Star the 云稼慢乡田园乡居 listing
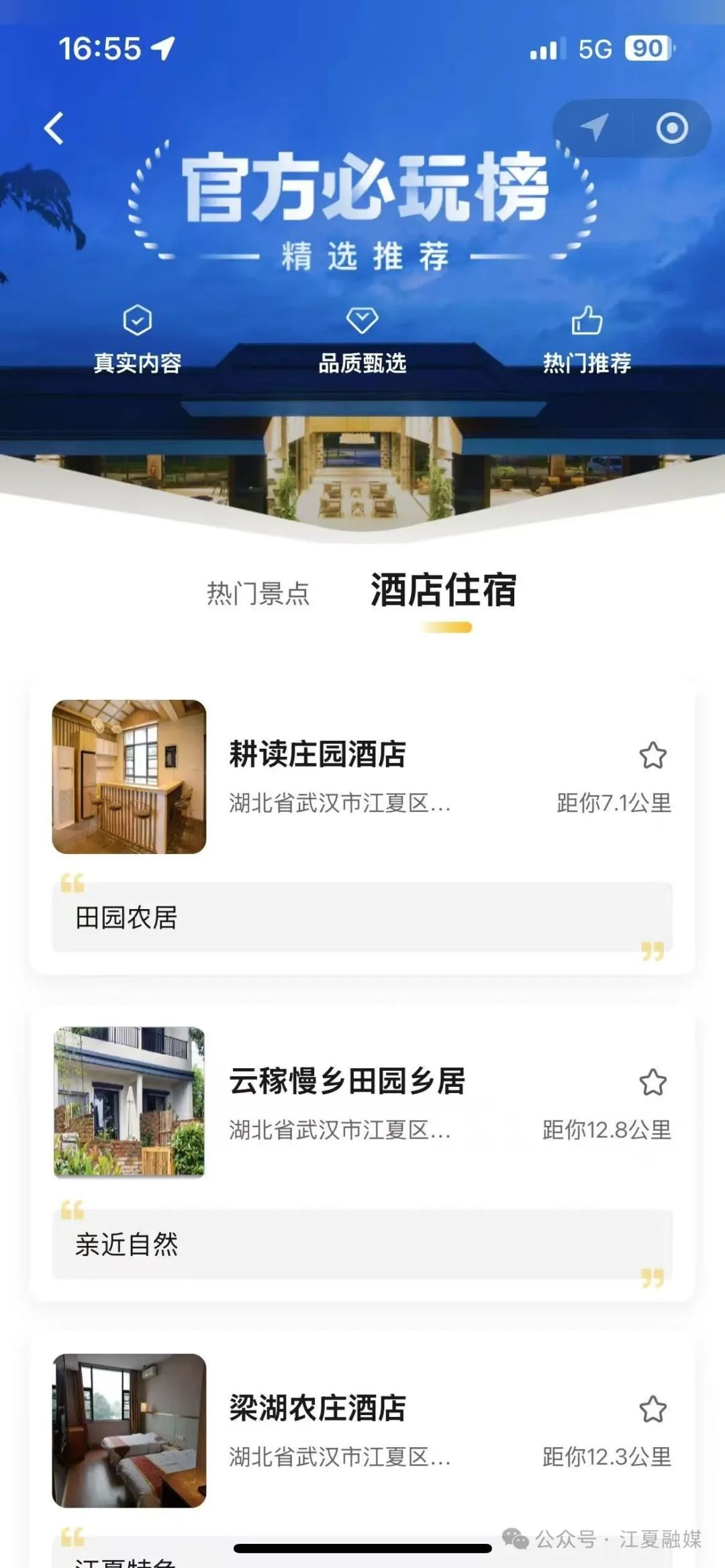 pyautogui.click(x=652, y=1082)
